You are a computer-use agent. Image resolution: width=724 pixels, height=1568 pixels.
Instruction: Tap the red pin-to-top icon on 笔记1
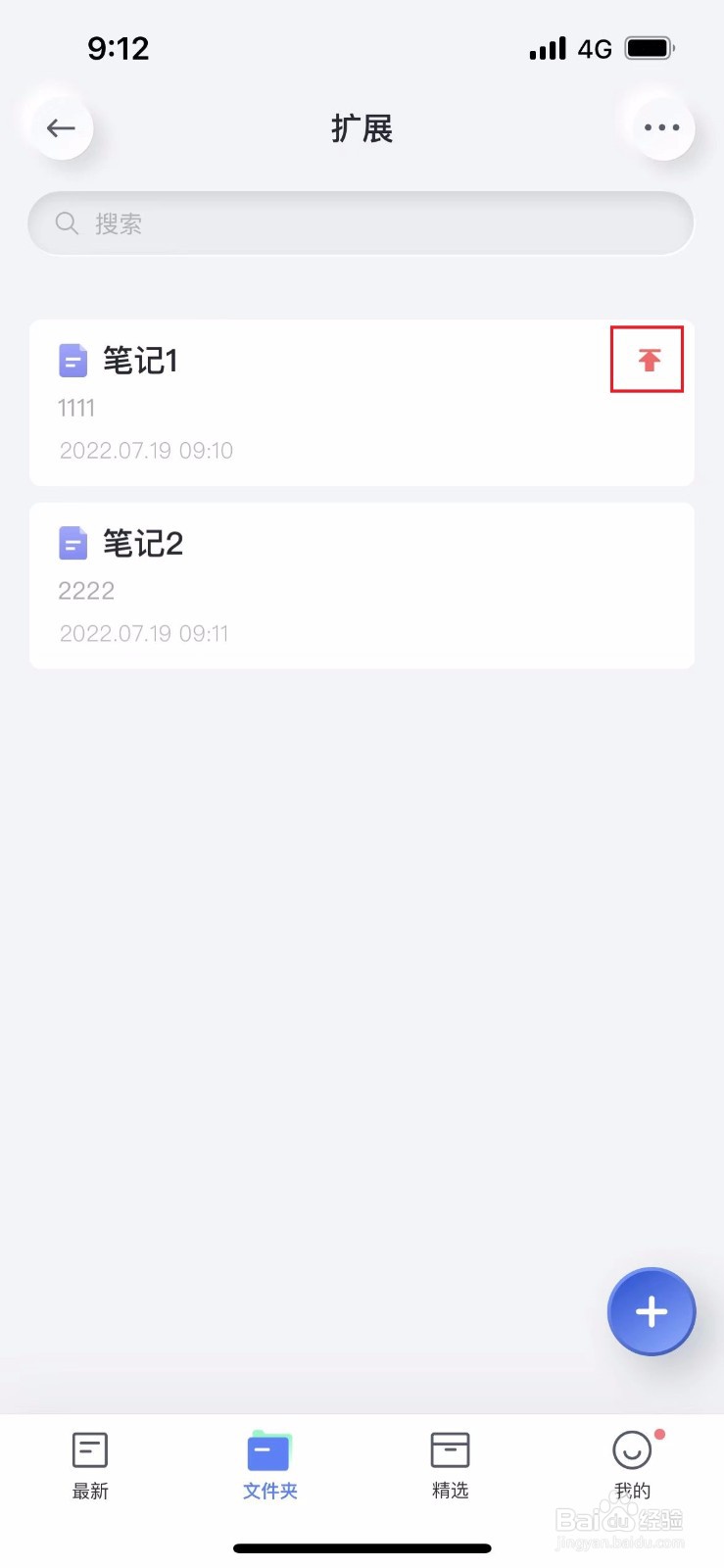click(649, 360)
